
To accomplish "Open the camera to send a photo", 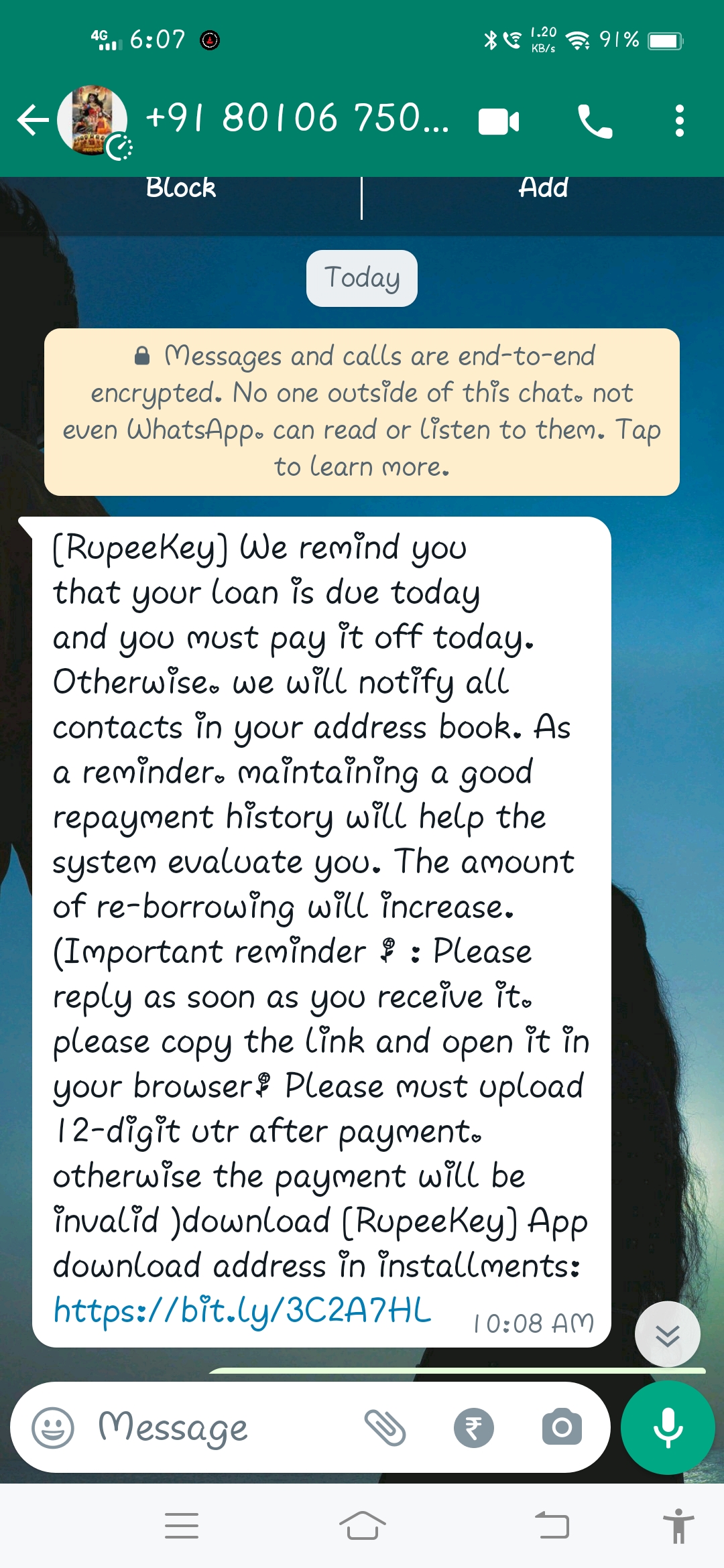I will [x=562, y=1427].
